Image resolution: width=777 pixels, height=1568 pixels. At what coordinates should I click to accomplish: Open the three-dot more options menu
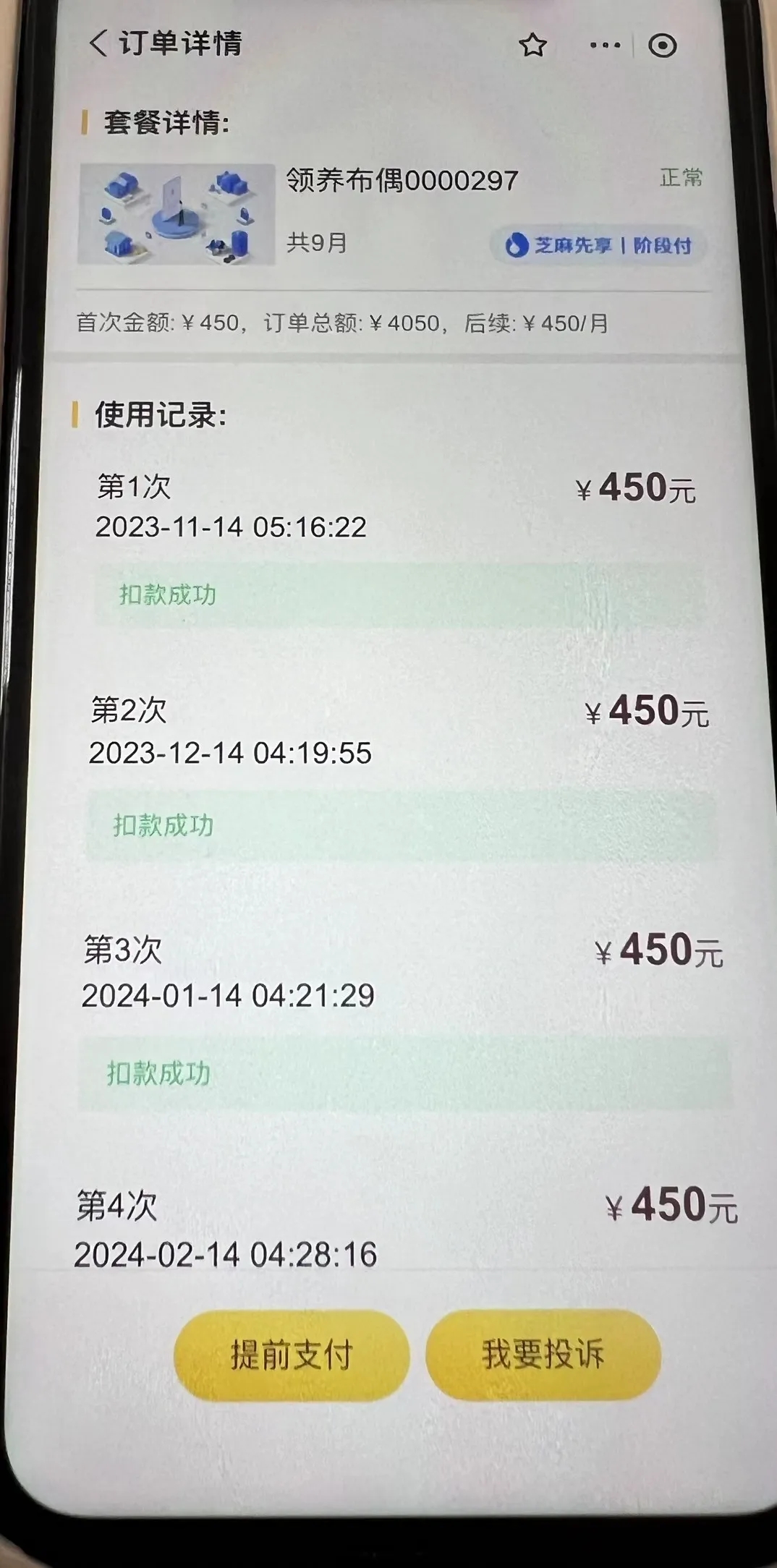pyautogui.click(x=605, y=46)
